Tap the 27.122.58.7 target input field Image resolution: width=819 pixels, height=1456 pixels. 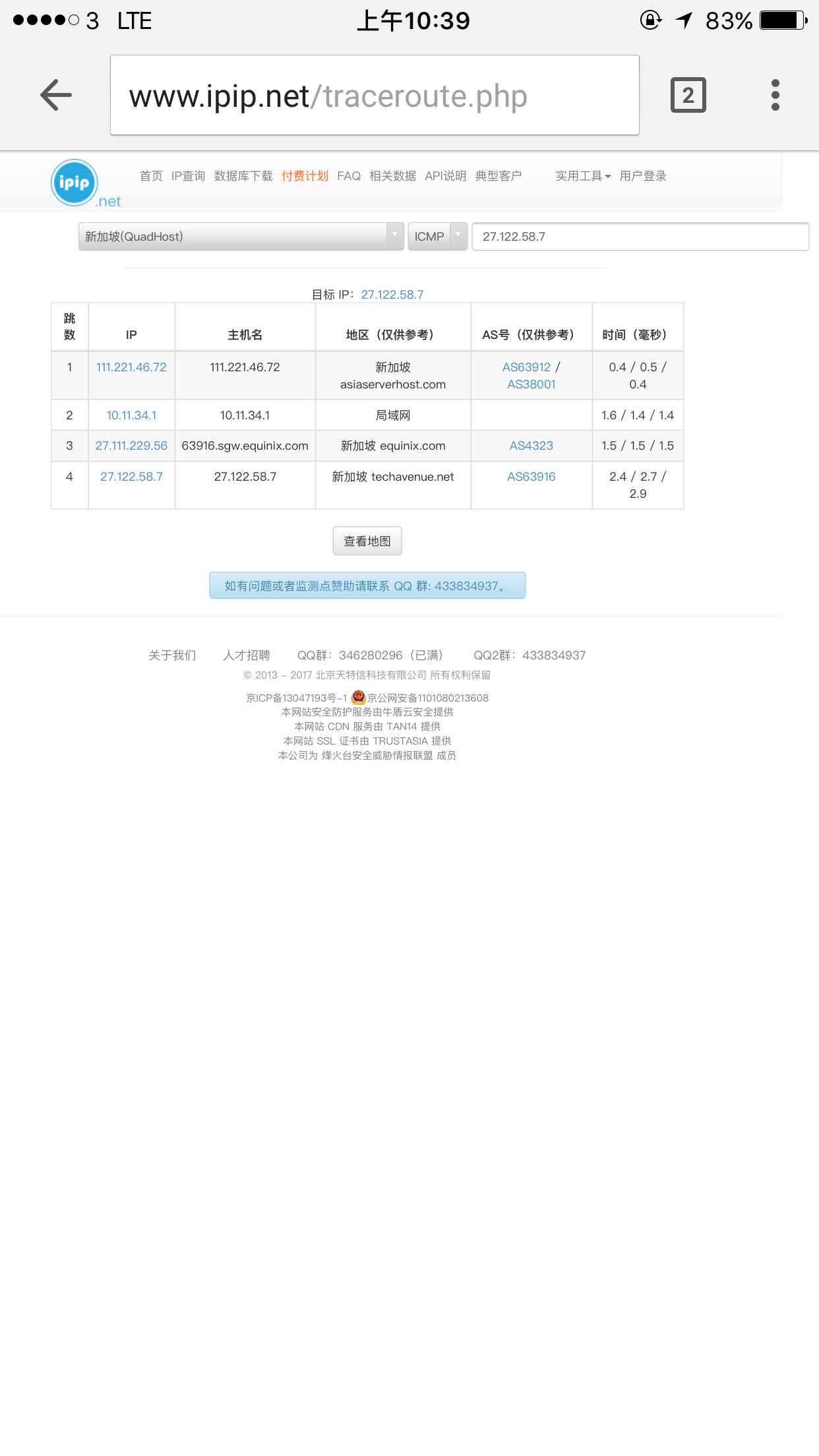(640, 236)
